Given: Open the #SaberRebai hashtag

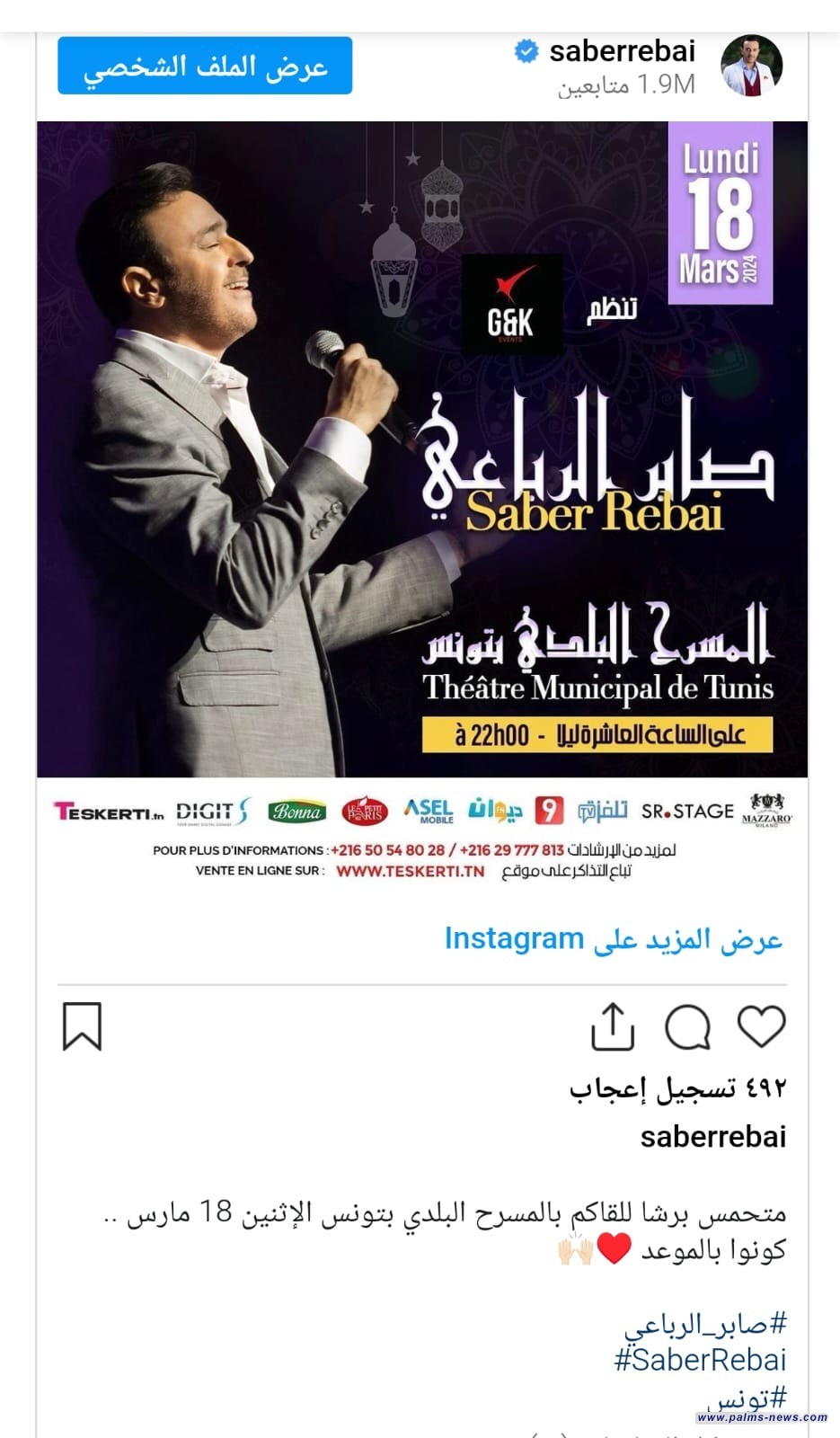Looking at the screenshot, I should 700,1360.
